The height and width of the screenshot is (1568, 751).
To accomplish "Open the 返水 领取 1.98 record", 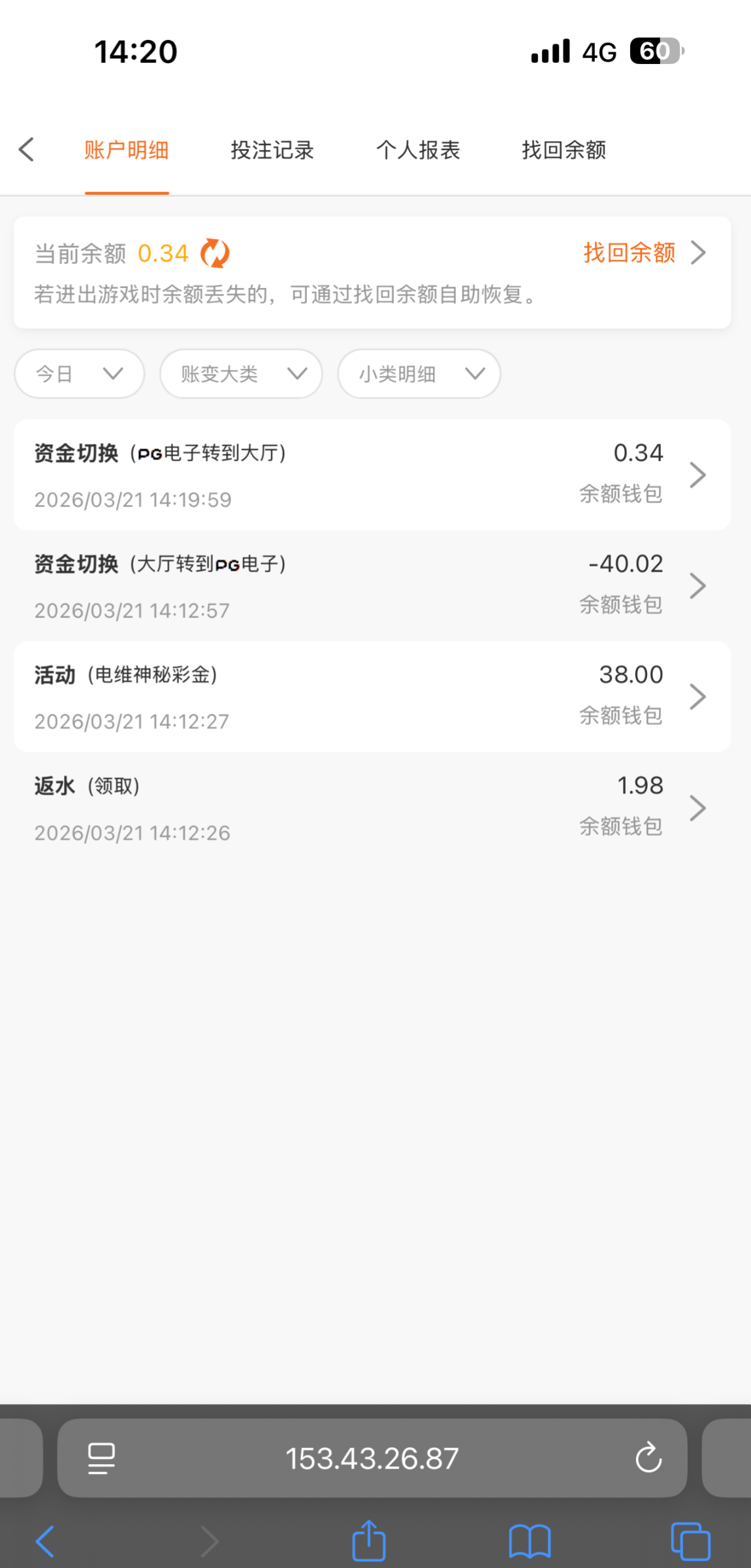I will point(372,808).
